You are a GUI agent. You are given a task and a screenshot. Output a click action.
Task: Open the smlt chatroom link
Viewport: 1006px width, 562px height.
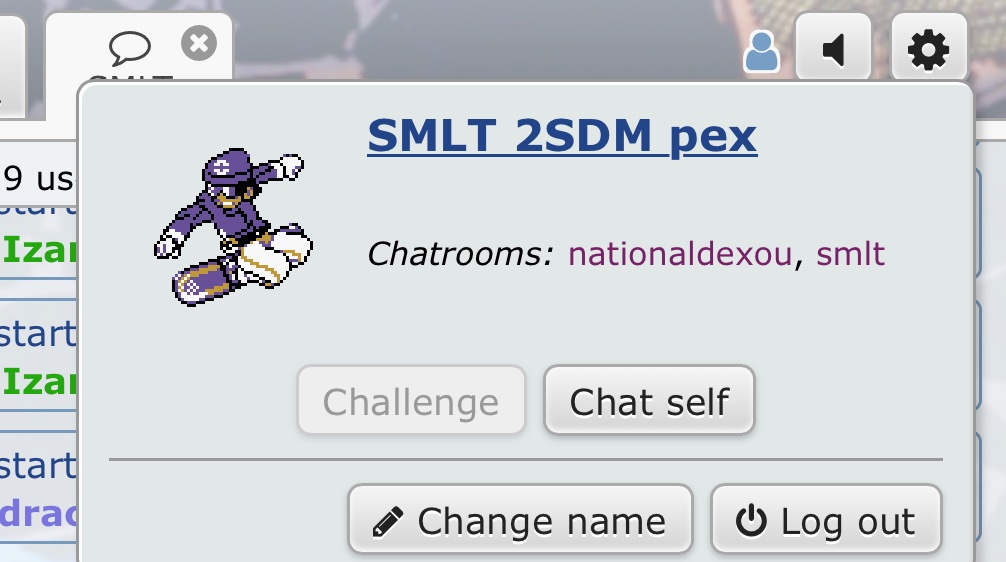[850, 254]
